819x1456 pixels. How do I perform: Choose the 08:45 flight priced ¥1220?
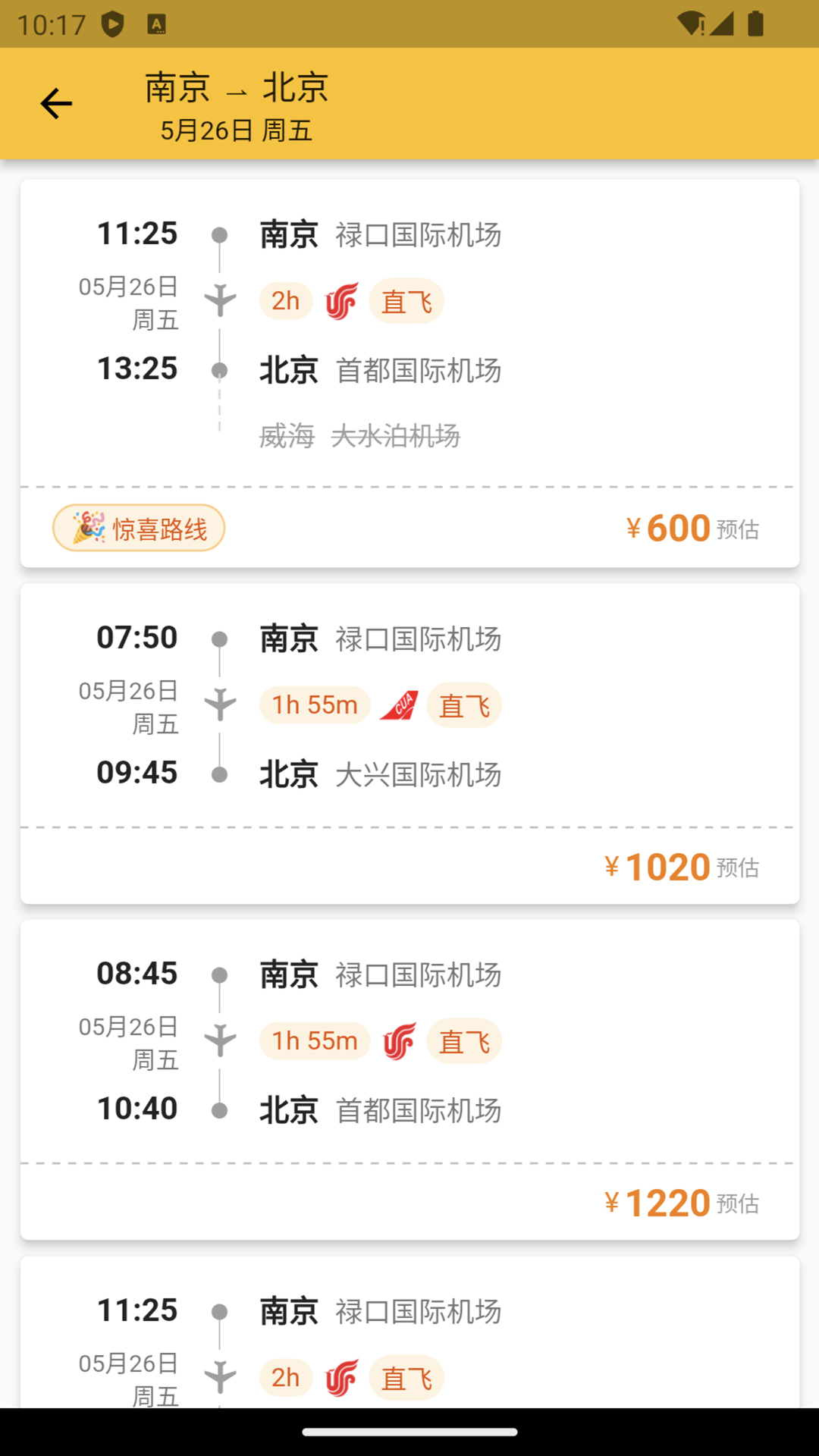click(409, 1078)
